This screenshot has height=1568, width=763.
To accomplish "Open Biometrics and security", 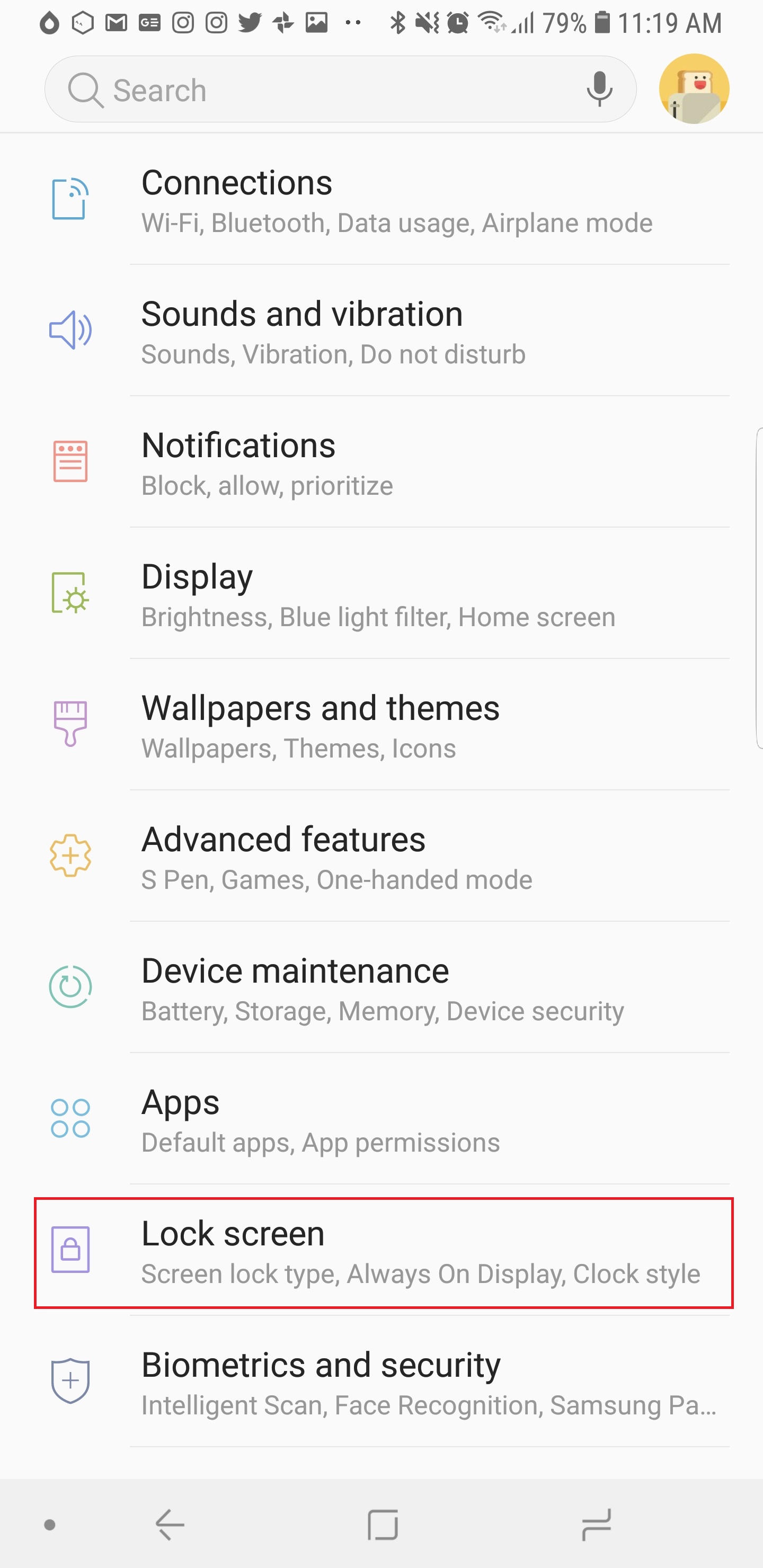I will tap(390, 1384).
